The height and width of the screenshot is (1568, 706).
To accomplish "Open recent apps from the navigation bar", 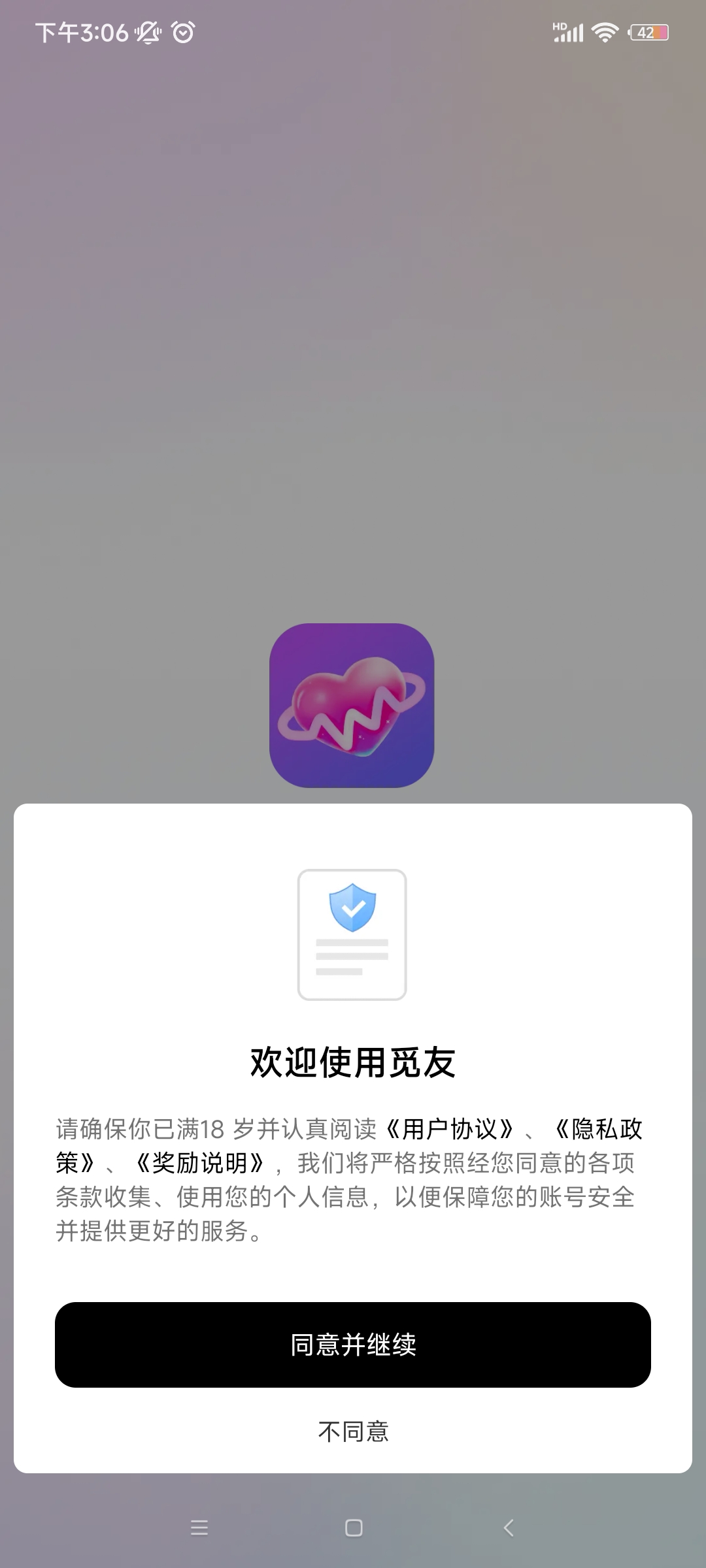I will (199, 1527).
